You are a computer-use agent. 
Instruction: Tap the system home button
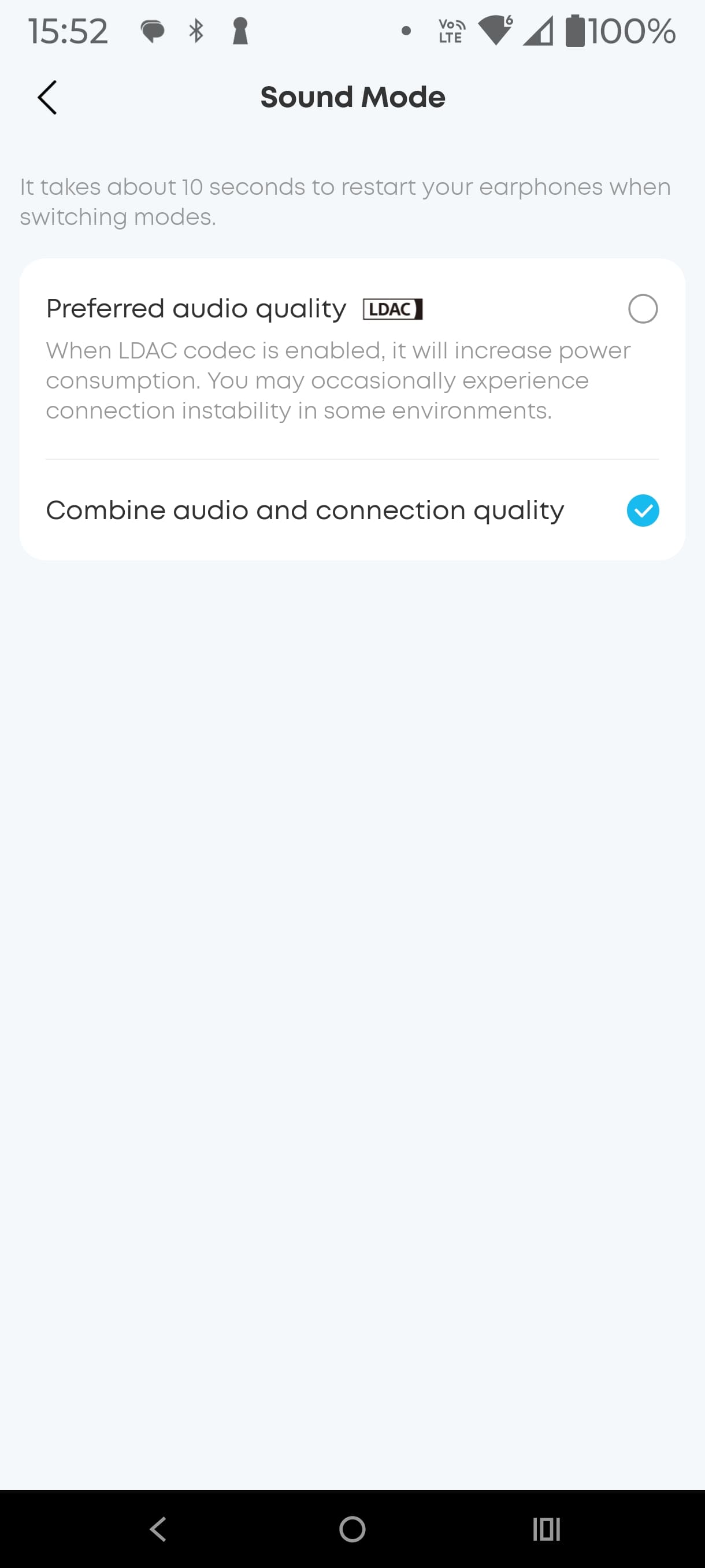[x=352, y=1529]
